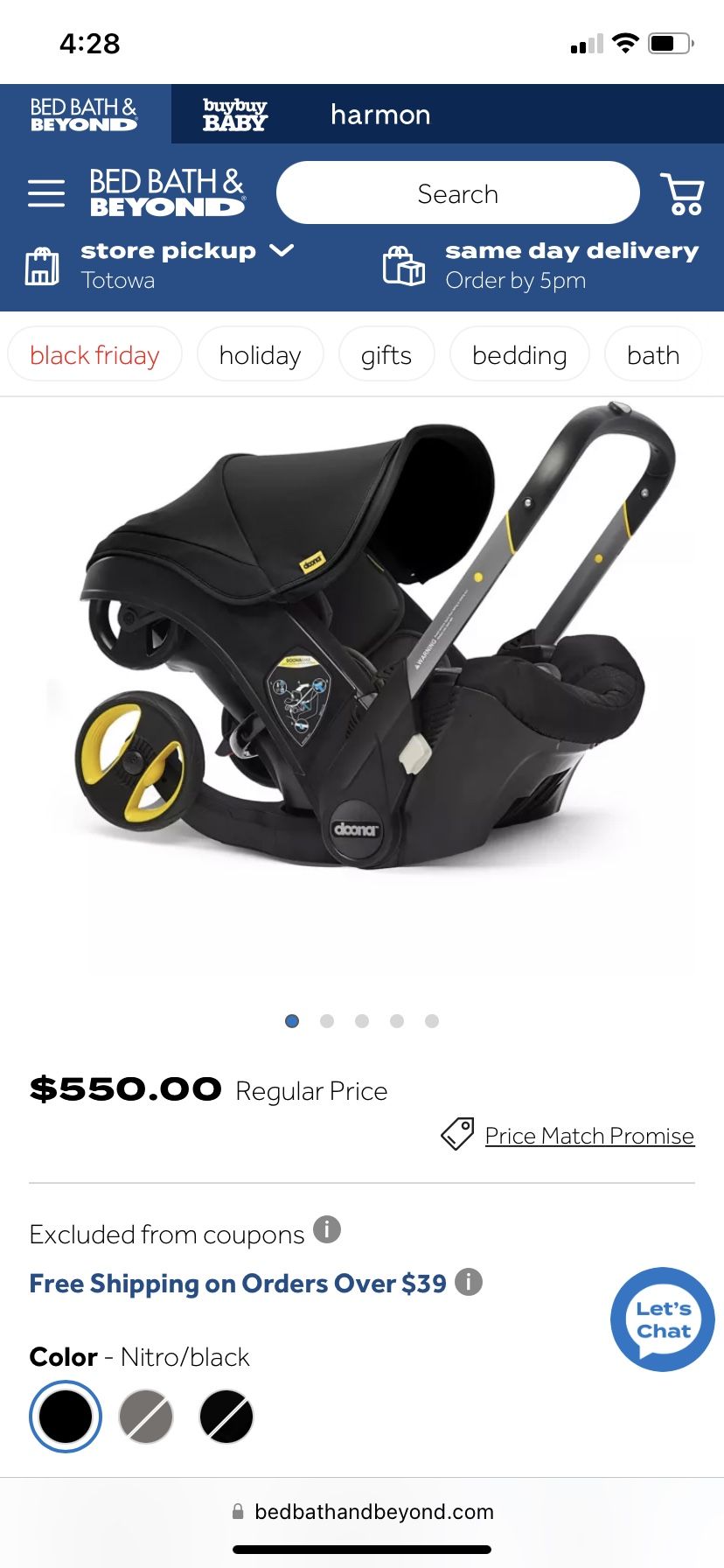724x1568 pixels.
Task: Open the bedding category chip
Action: (x=519, y=355)
